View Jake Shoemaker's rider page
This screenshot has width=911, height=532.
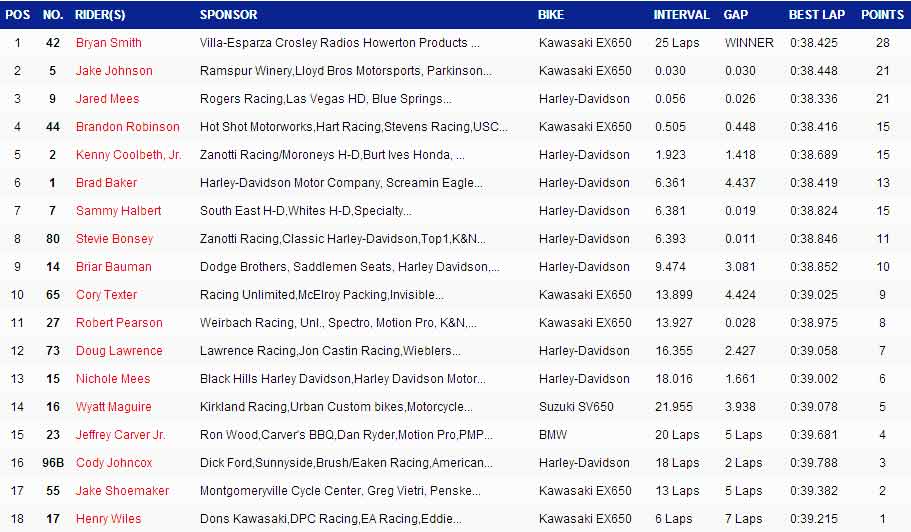[x=122, y=491]
